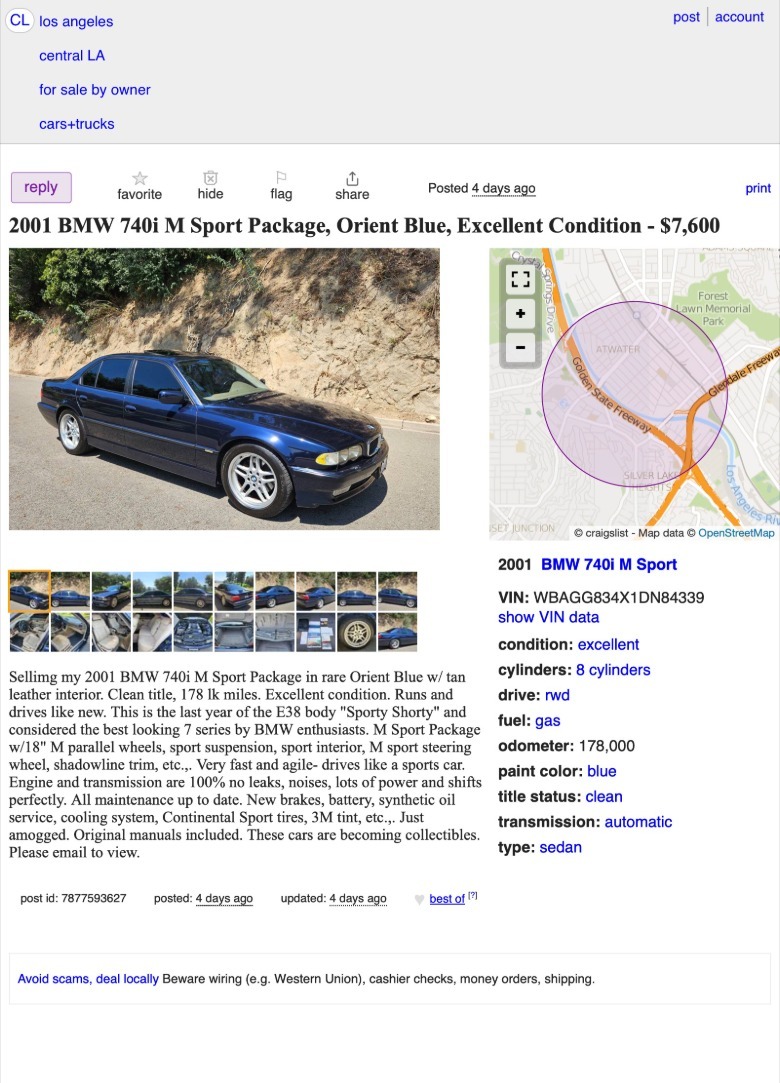Go to the post link
Viewport: 780px width, 1083px height.
[686, 17]
